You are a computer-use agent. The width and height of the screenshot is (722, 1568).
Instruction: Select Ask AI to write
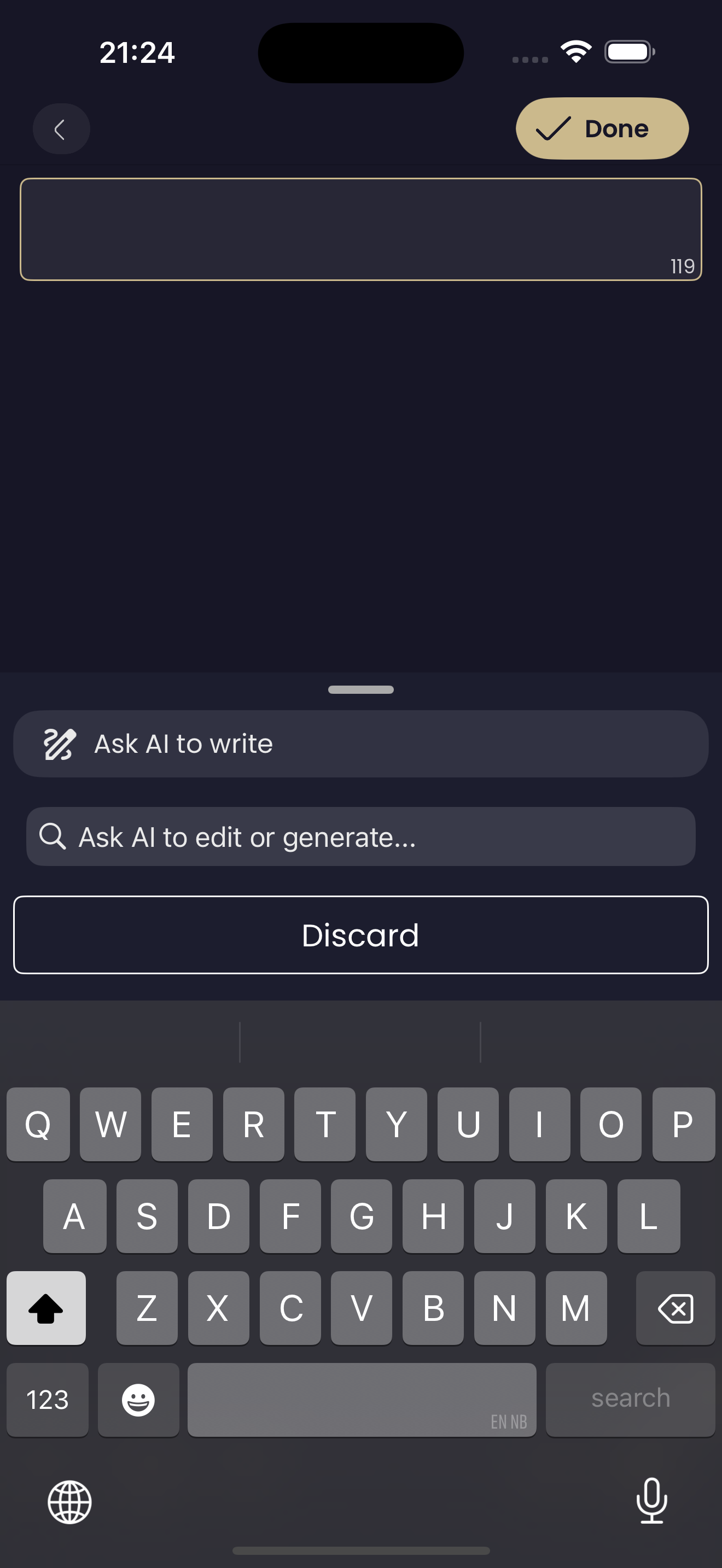[x=360, y=743]
